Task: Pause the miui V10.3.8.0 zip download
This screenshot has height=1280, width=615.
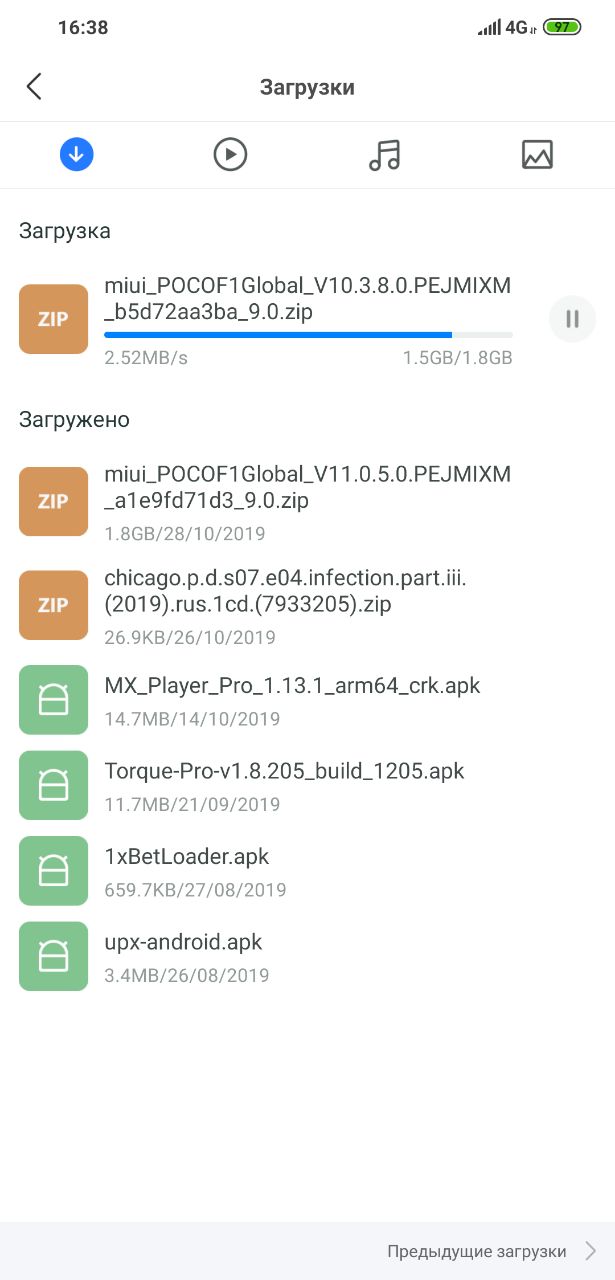Action: (572, 319)
